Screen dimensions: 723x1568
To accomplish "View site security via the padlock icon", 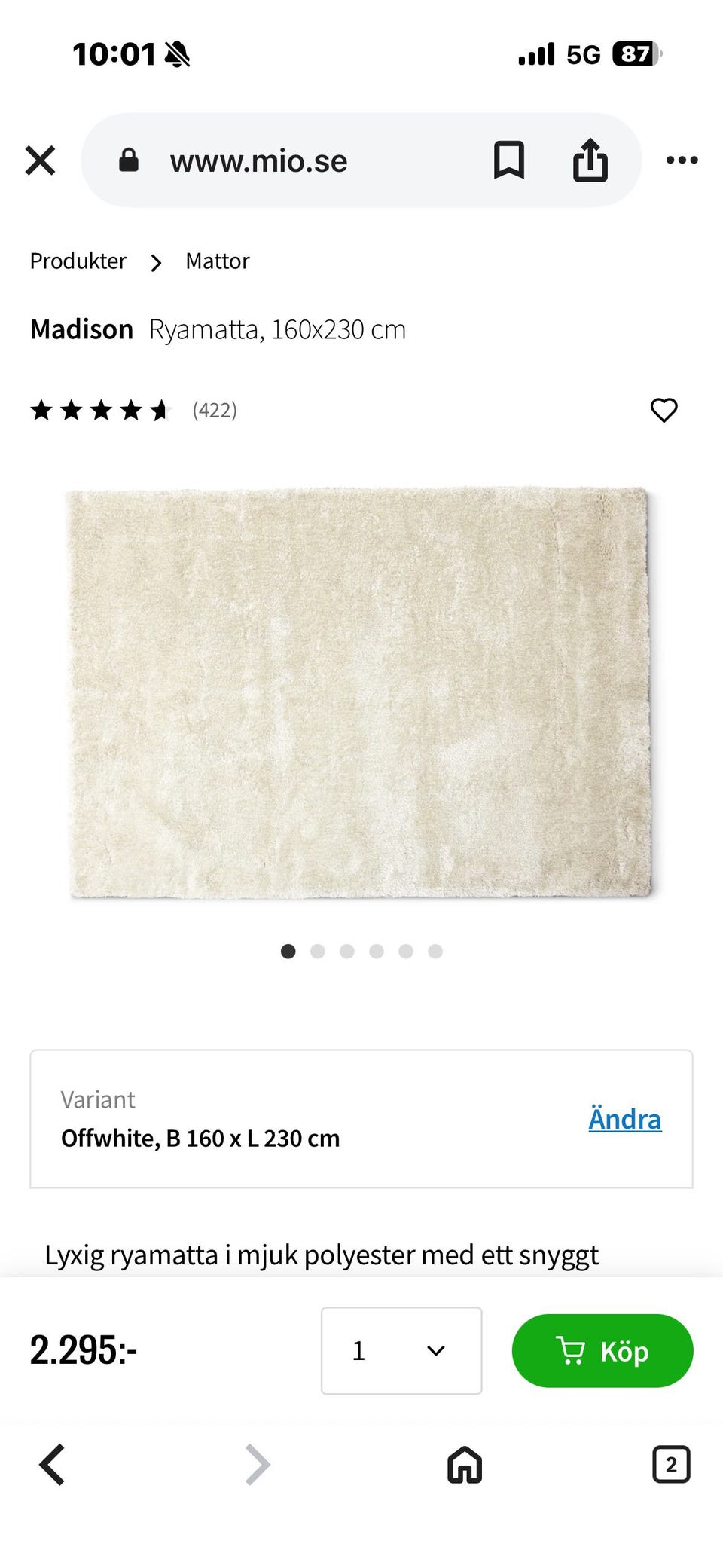I will pos(129,160).
